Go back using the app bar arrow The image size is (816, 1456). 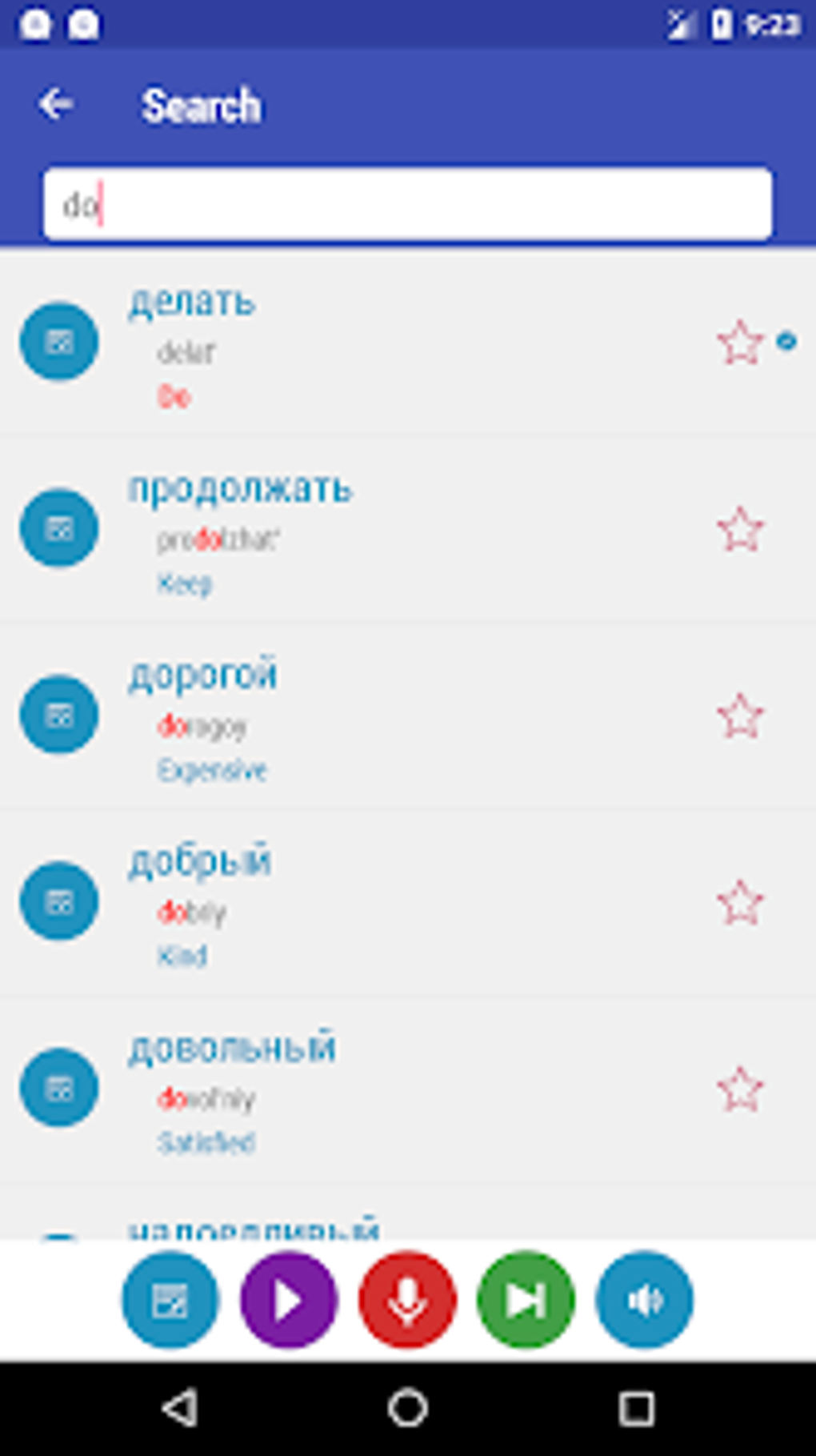56,105
